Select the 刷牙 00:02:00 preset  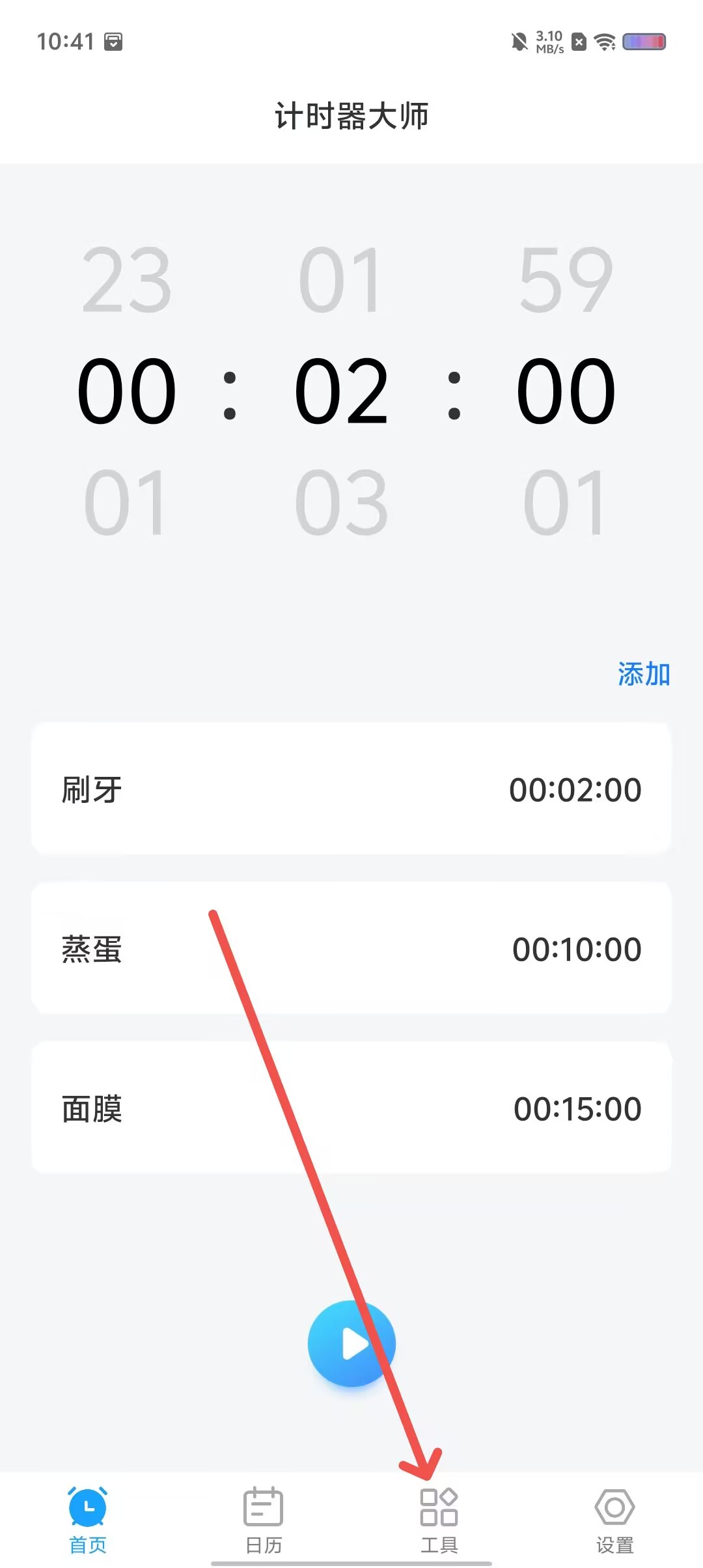coord(351,789)
